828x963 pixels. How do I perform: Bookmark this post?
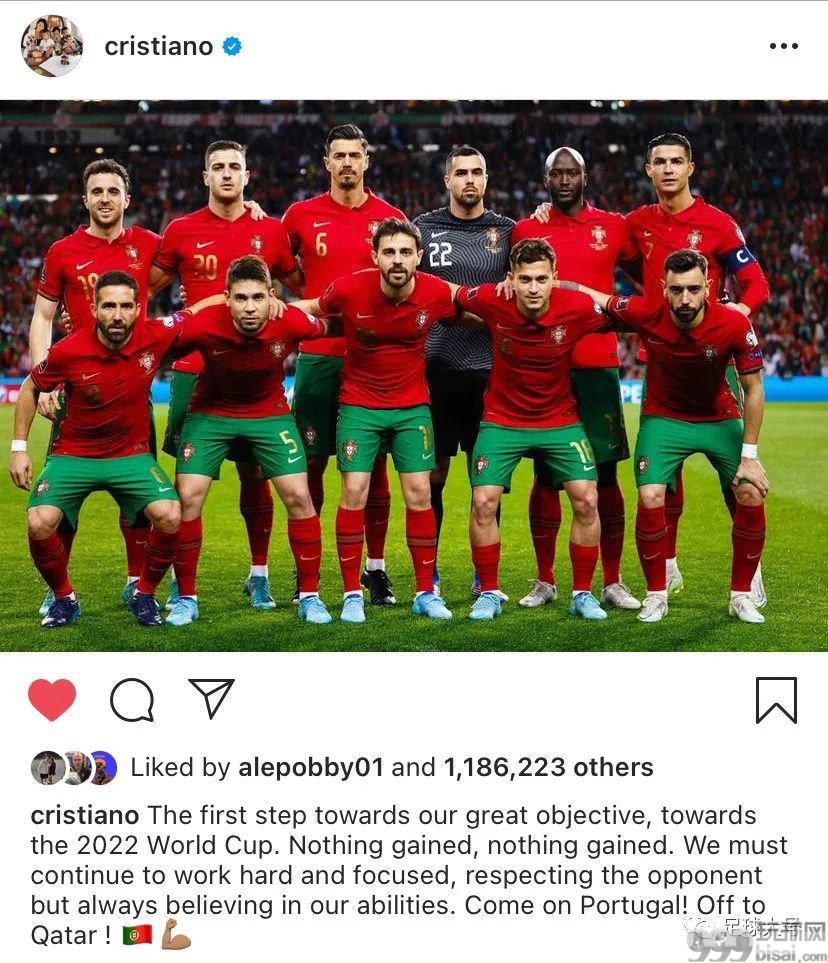pos(776,700)
